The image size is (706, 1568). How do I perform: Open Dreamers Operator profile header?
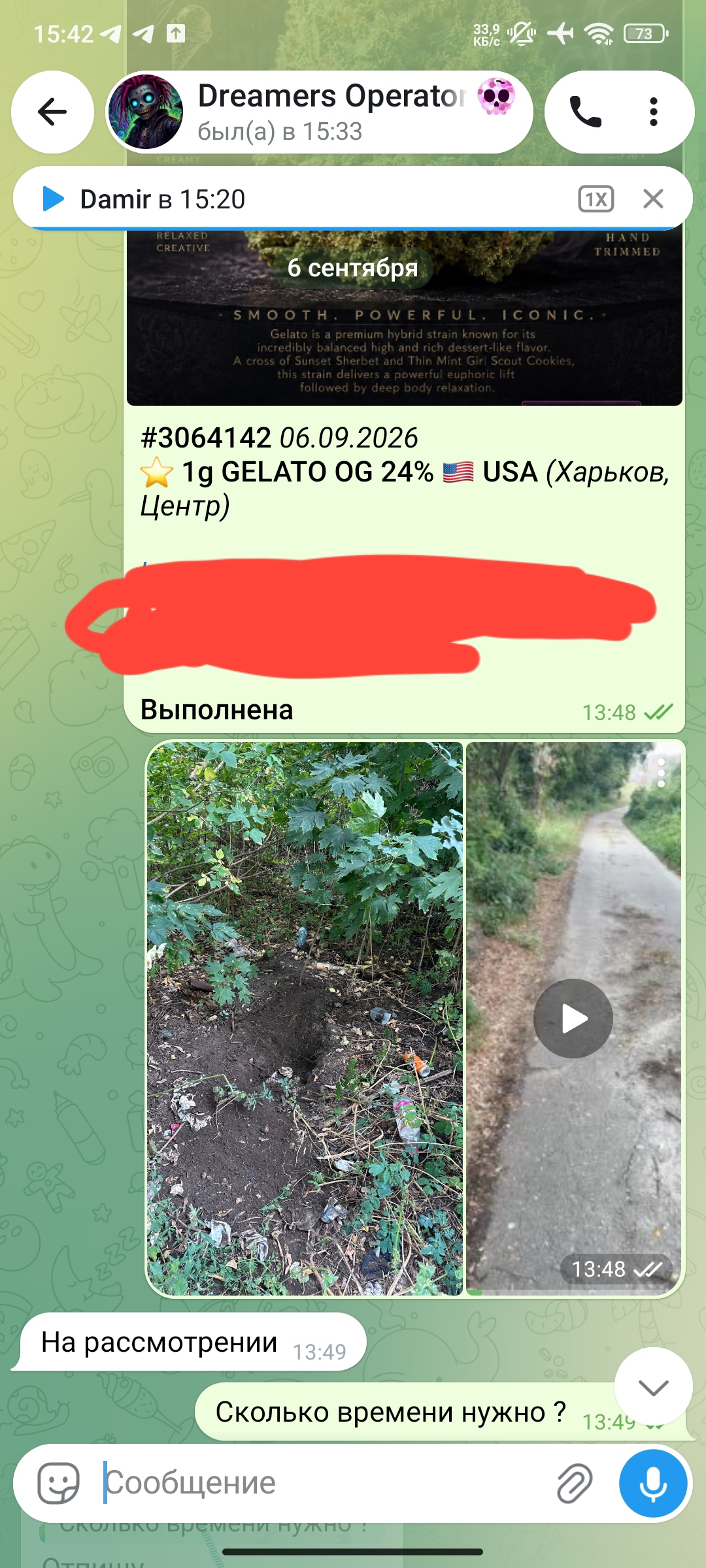click(x=319, y=112)
